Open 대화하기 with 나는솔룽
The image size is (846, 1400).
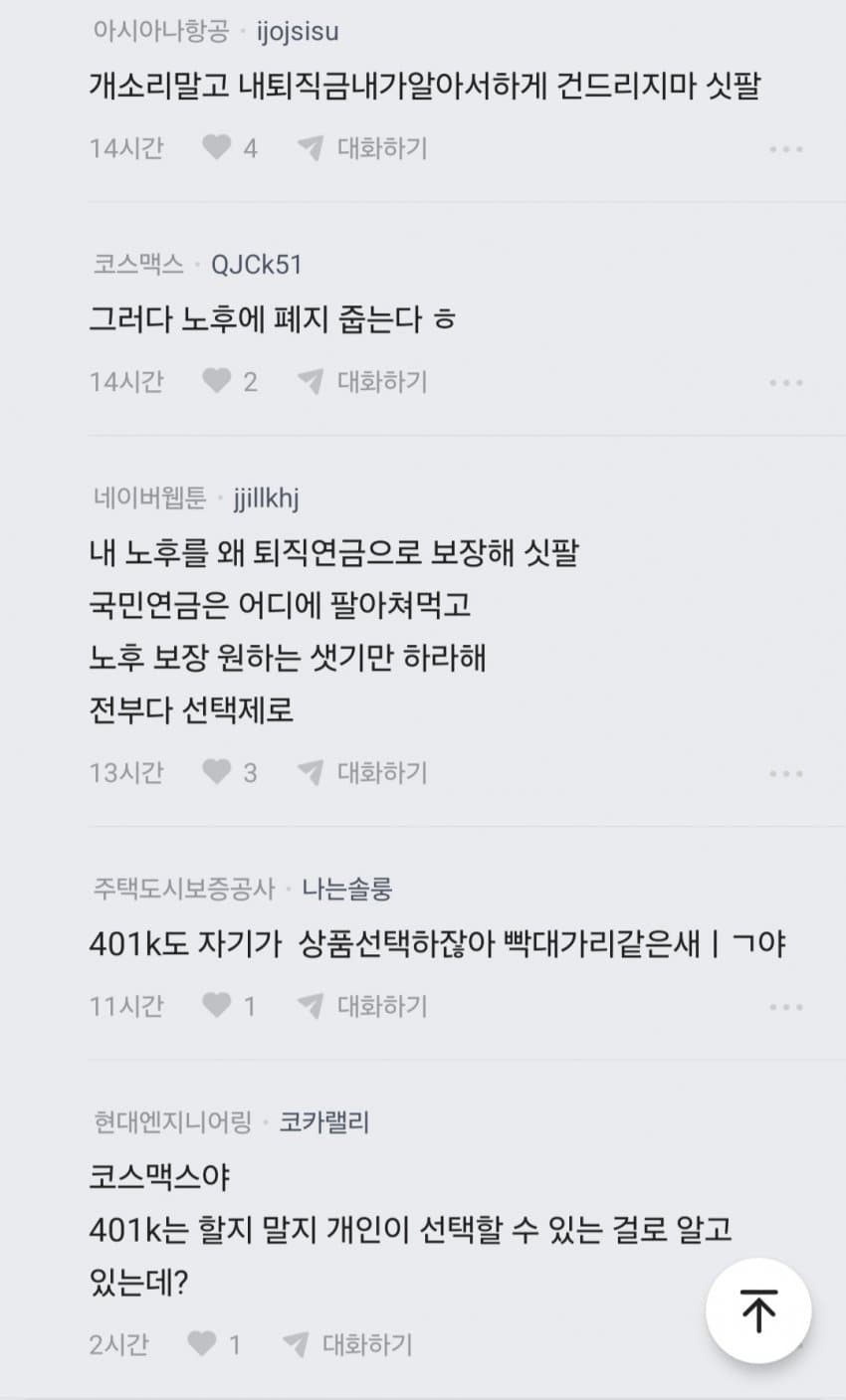pyautogui.click(x=363, y=1006)
